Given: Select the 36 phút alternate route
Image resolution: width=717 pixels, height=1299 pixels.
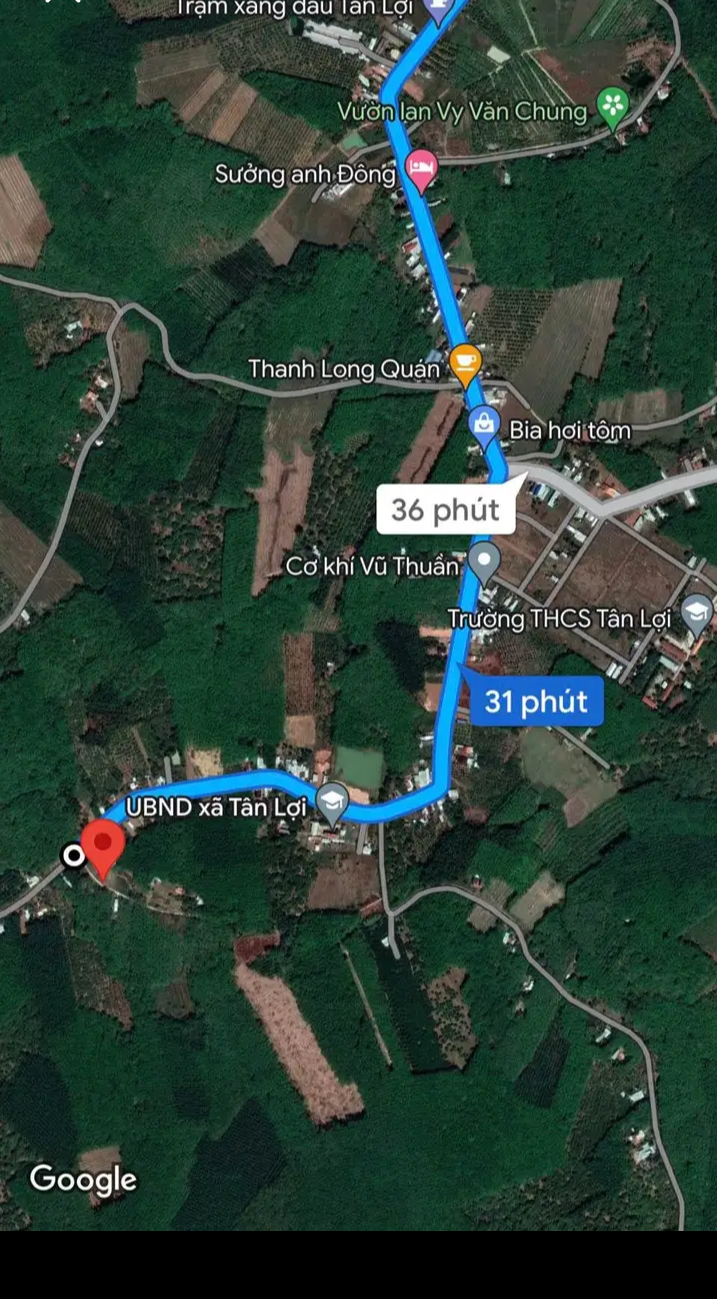Looking at the screenshot, I should pos(444,510).
